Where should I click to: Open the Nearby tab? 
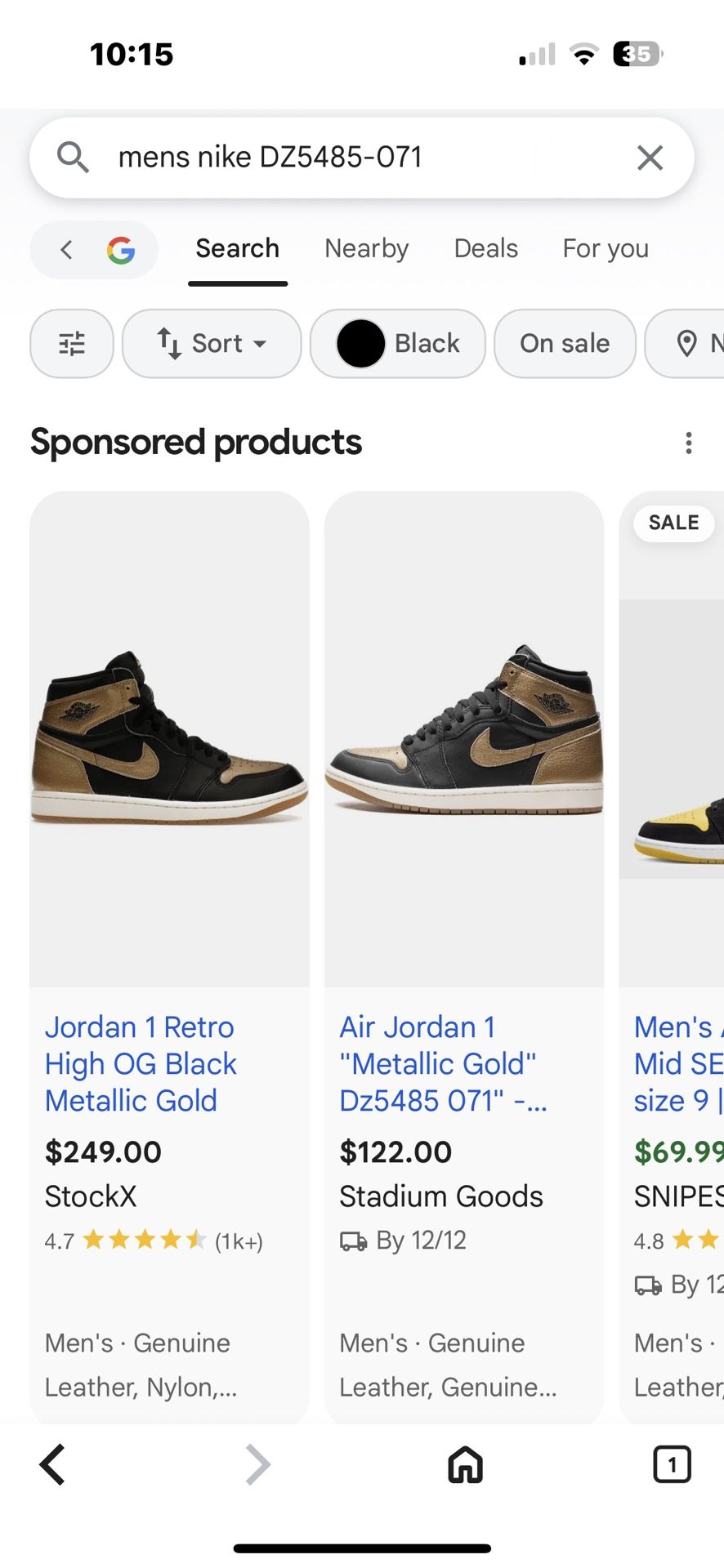[x=366, y=248]
